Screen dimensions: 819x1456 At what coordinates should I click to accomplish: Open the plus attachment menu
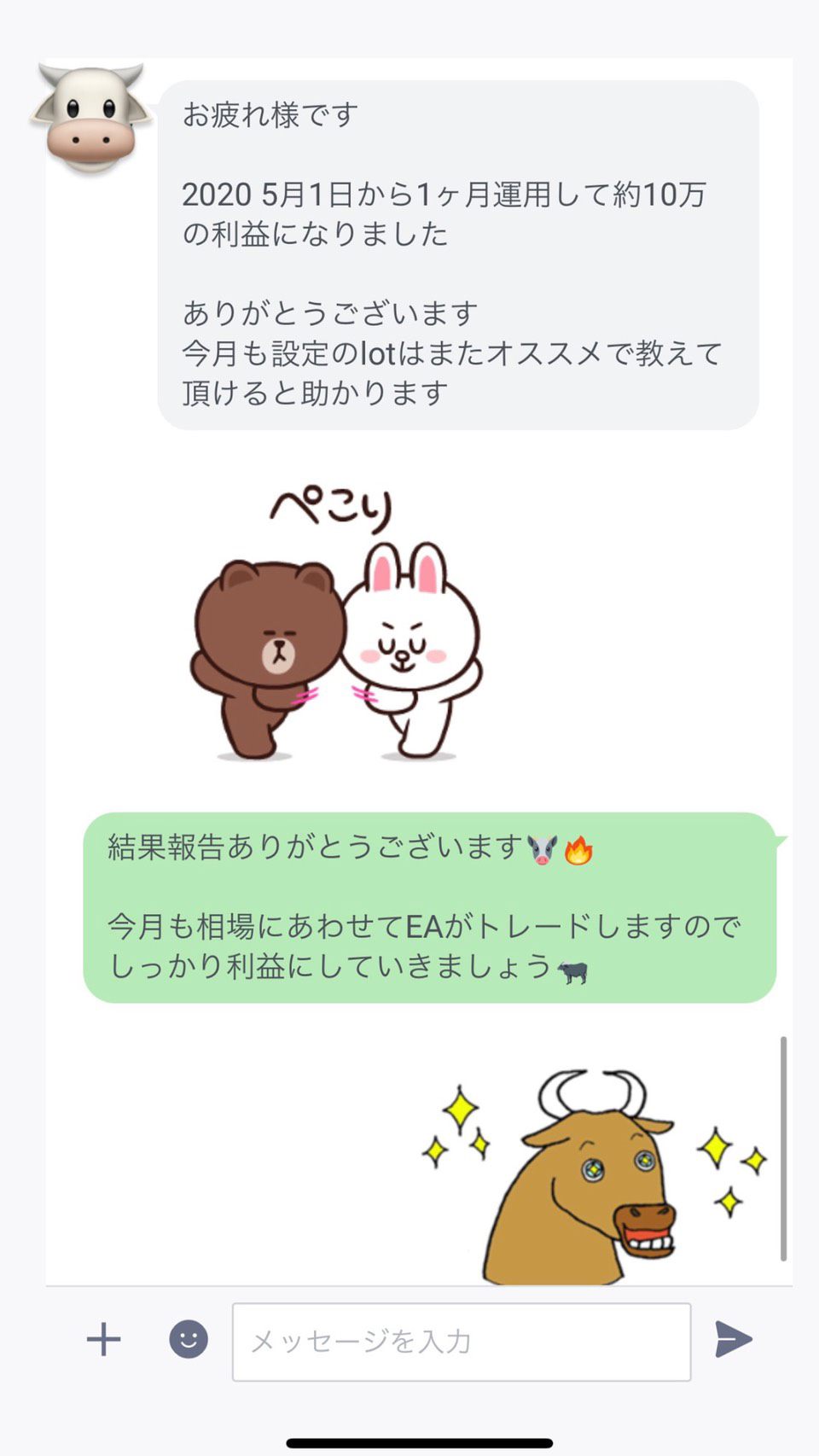click(x=103, y=1339)
